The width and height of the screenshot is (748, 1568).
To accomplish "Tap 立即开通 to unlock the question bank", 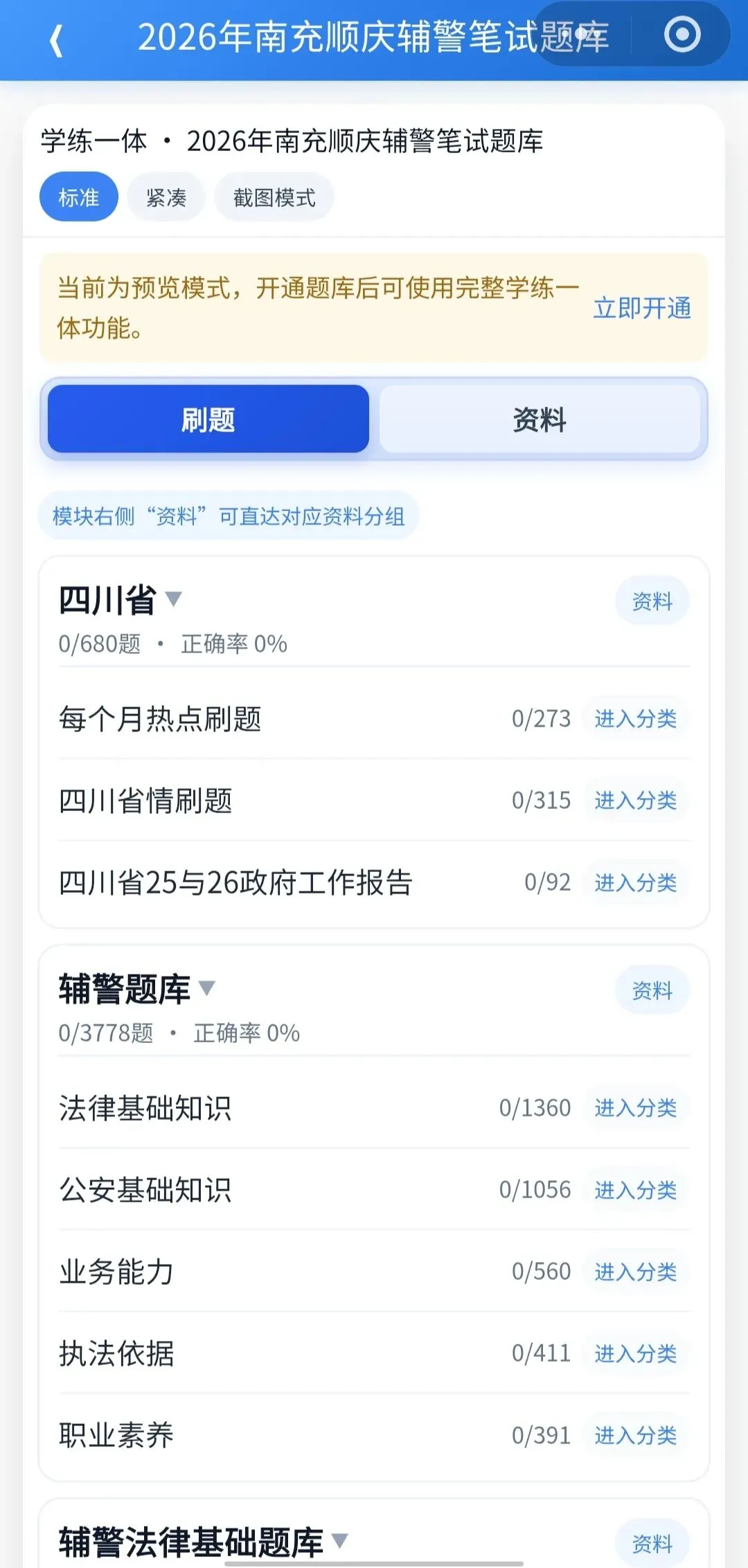I will pyautogui.click(x=642, y=308).
